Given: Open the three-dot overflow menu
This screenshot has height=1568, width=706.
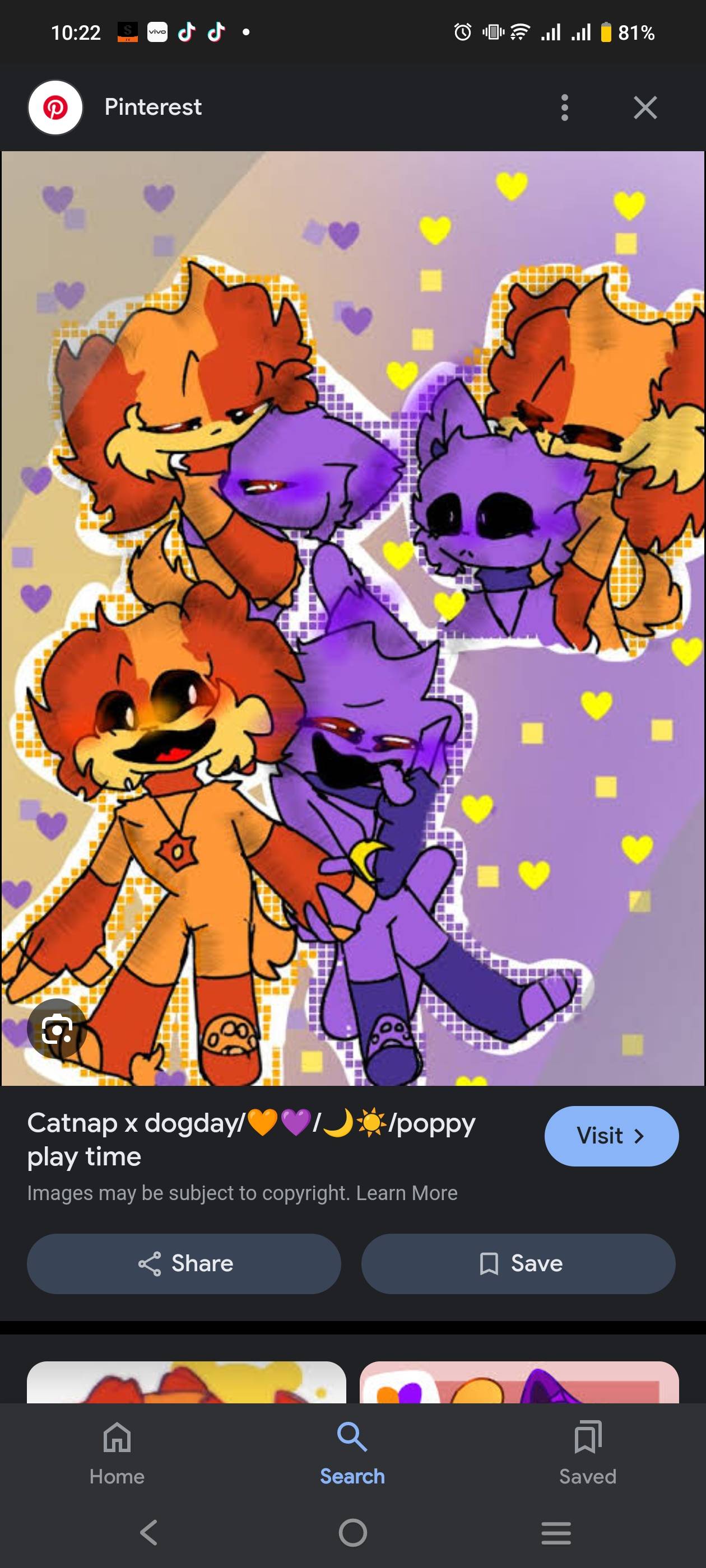Looking at the screenshot, I should click(565, 108).
